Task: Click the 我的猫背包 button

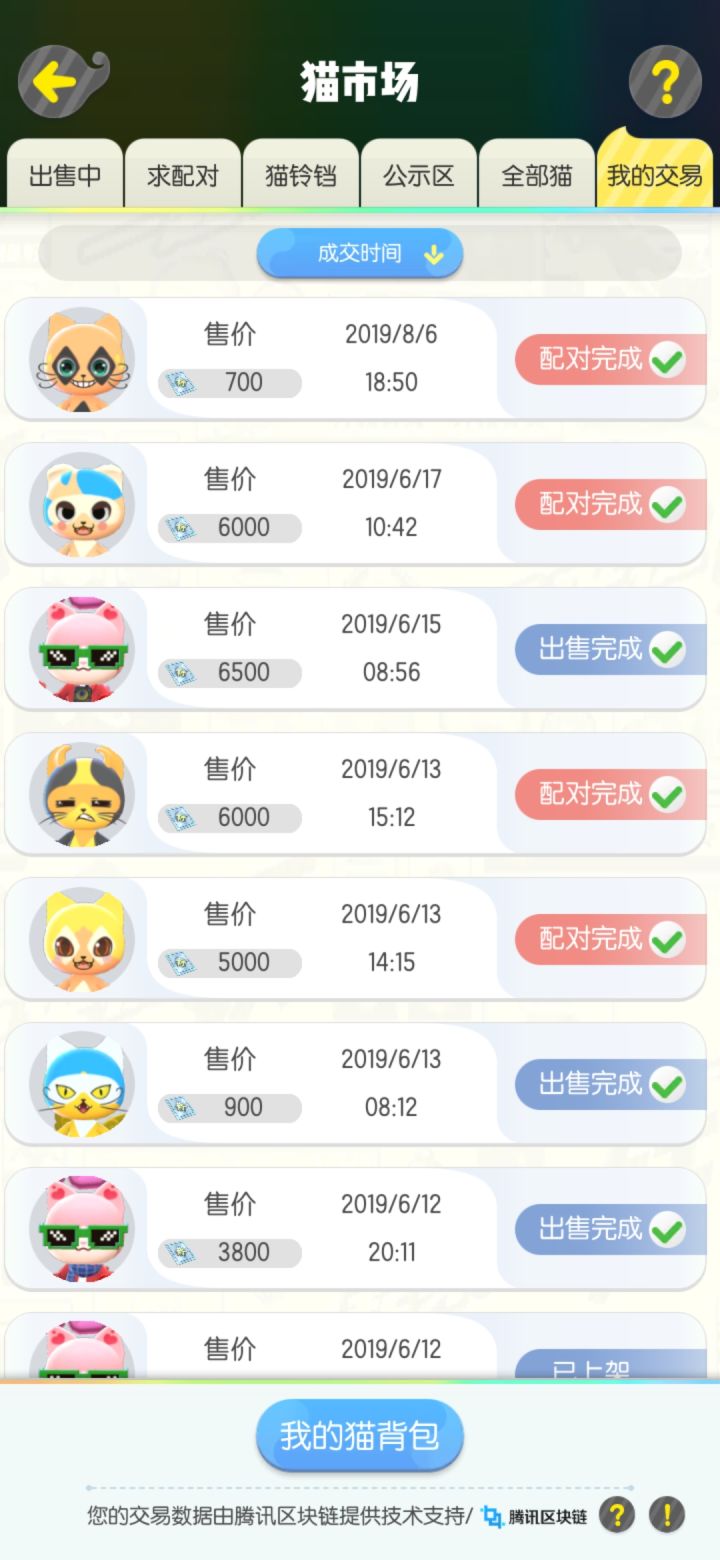Action: pyautogui.click(x=360, y=1433)
